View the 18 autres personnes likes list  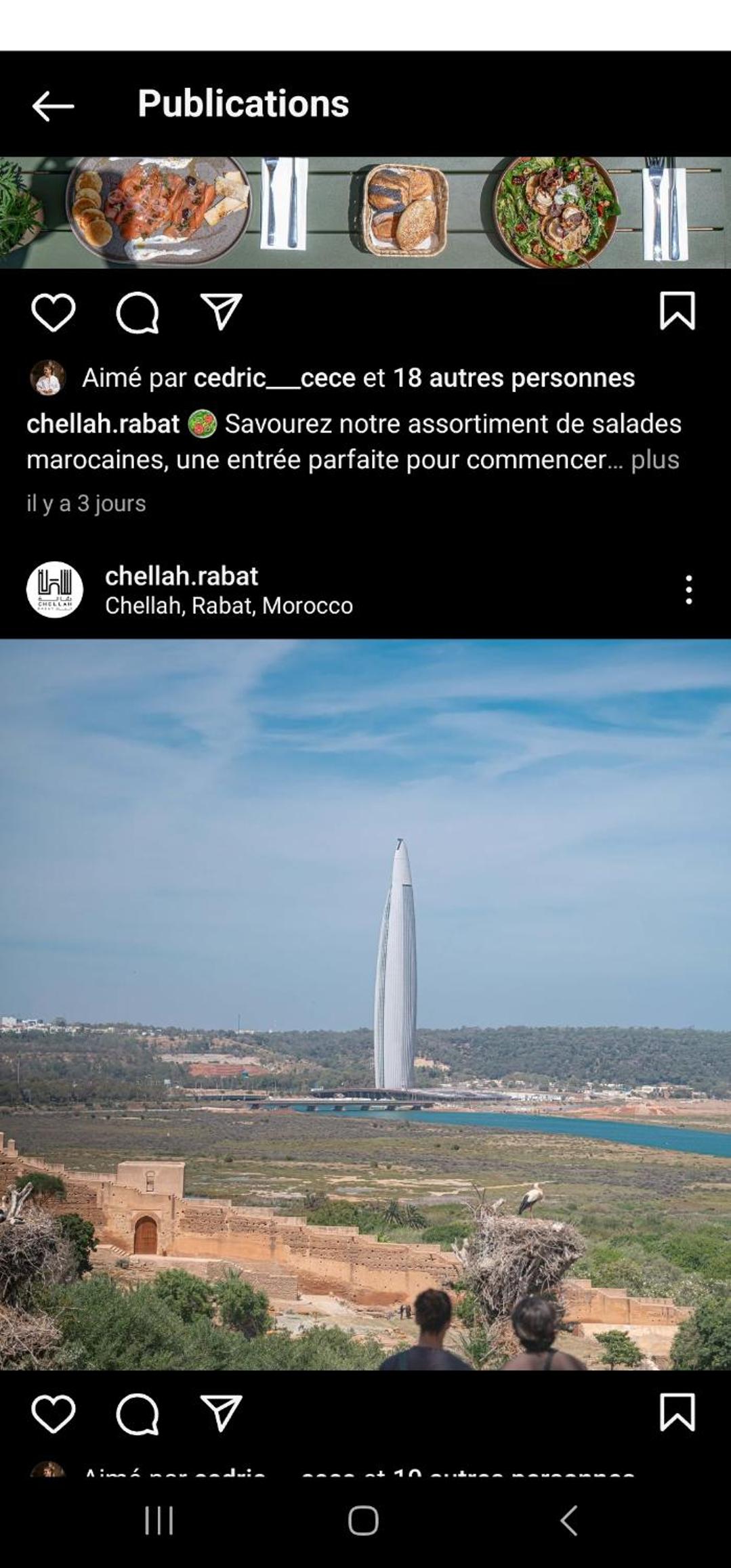pyautogui.click(x=514, y=378)
